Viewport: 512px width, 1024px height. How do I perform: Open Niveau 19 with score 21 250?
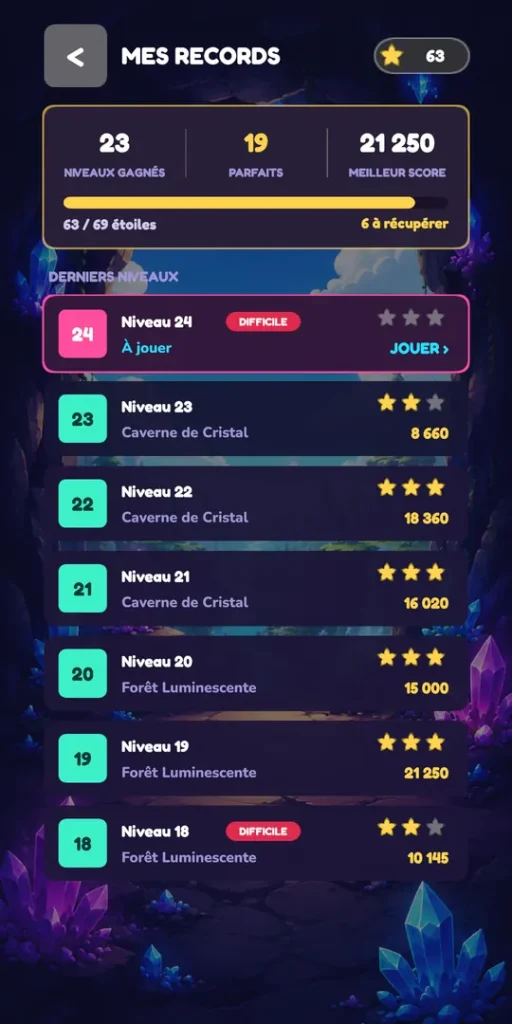click(x=256, y=759)
